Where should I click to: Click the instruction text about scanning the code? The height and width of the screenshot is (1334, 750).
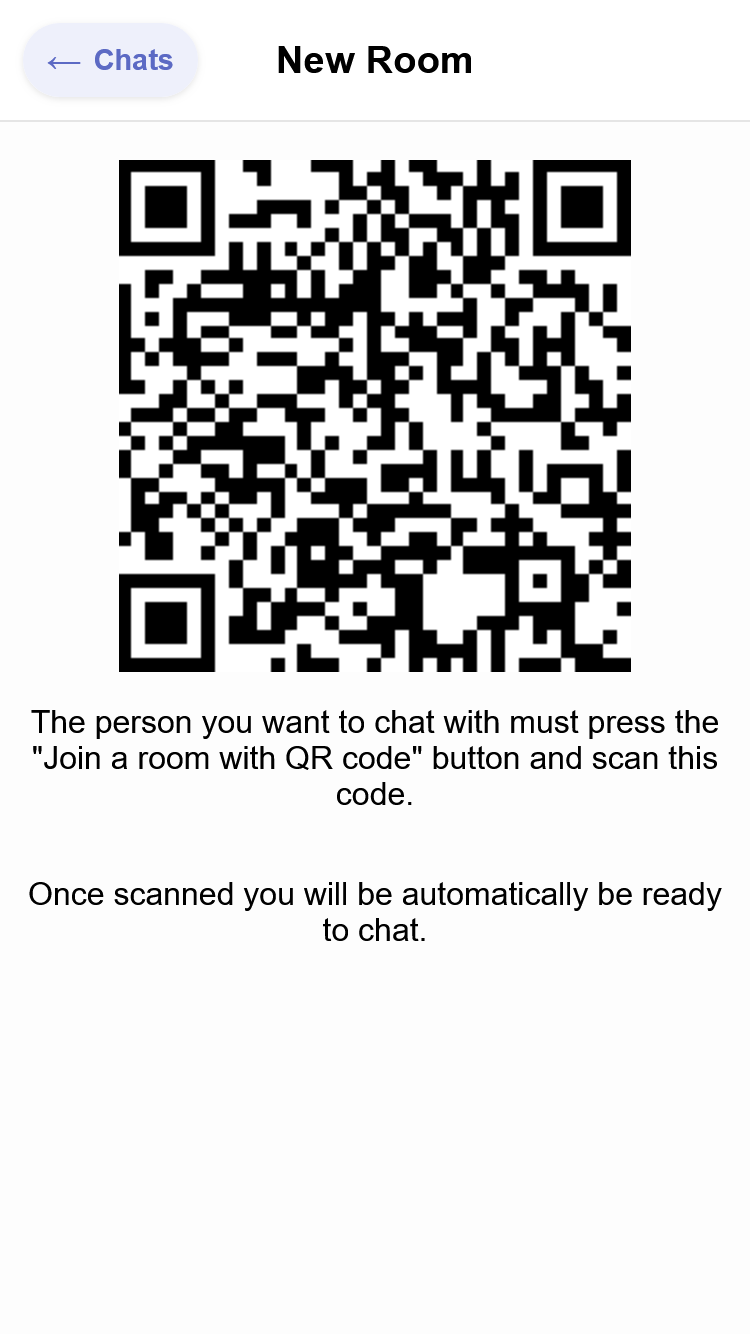(375, 758)
